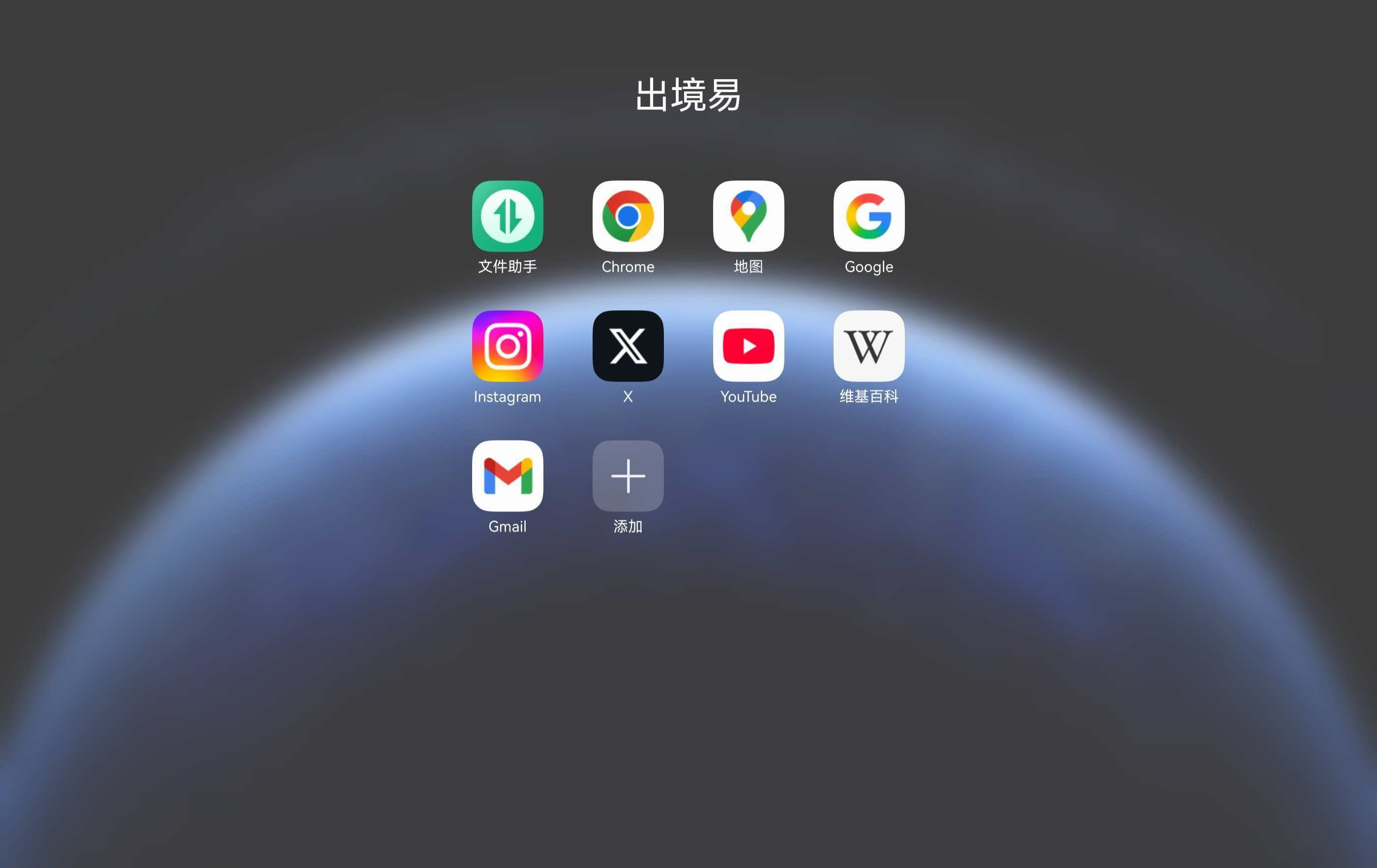
Task: Launch Chrome browser
Action: [628, 216]
